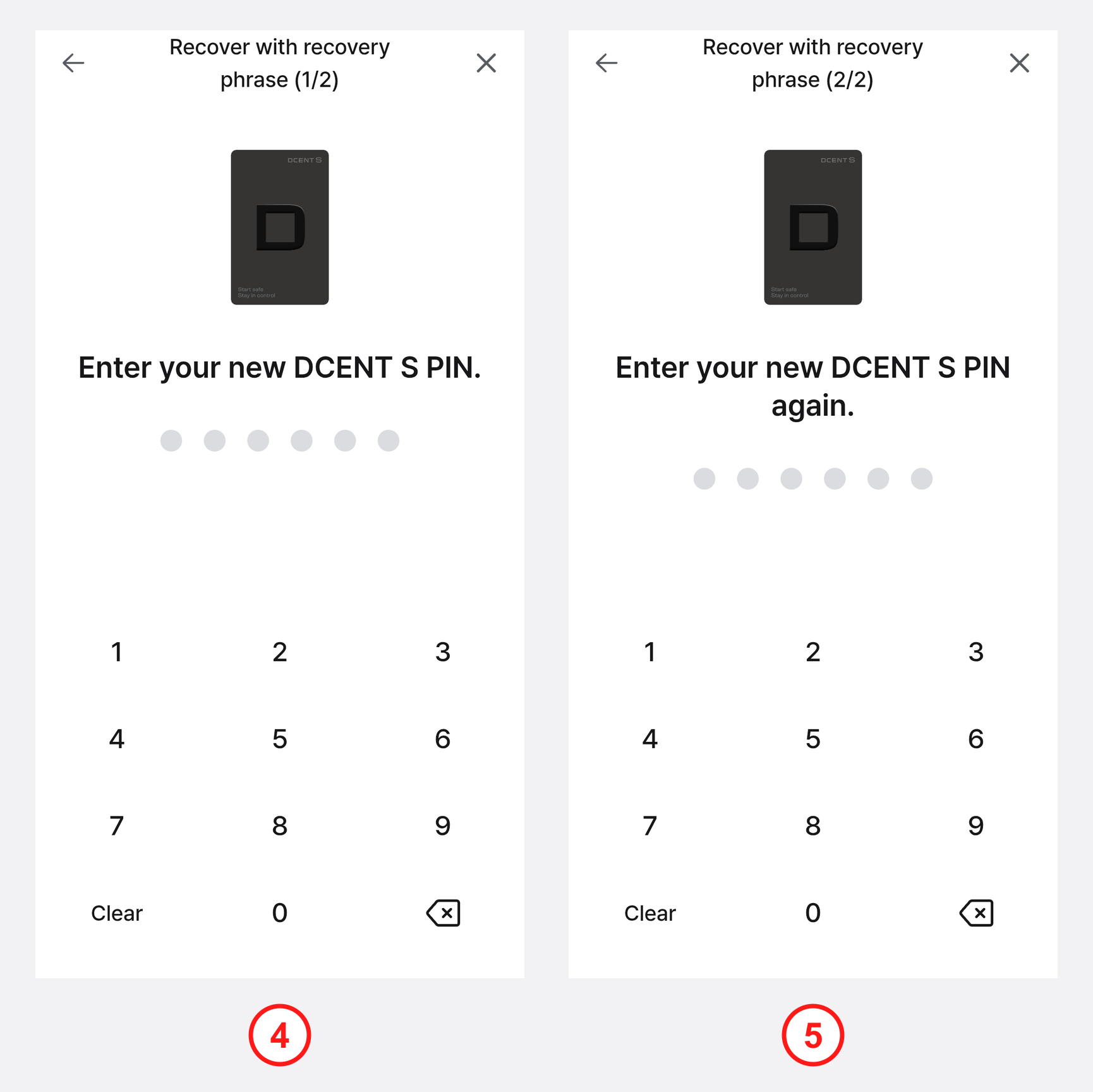Enter digit 6 on the PIN again keypad

click(976, 739)
